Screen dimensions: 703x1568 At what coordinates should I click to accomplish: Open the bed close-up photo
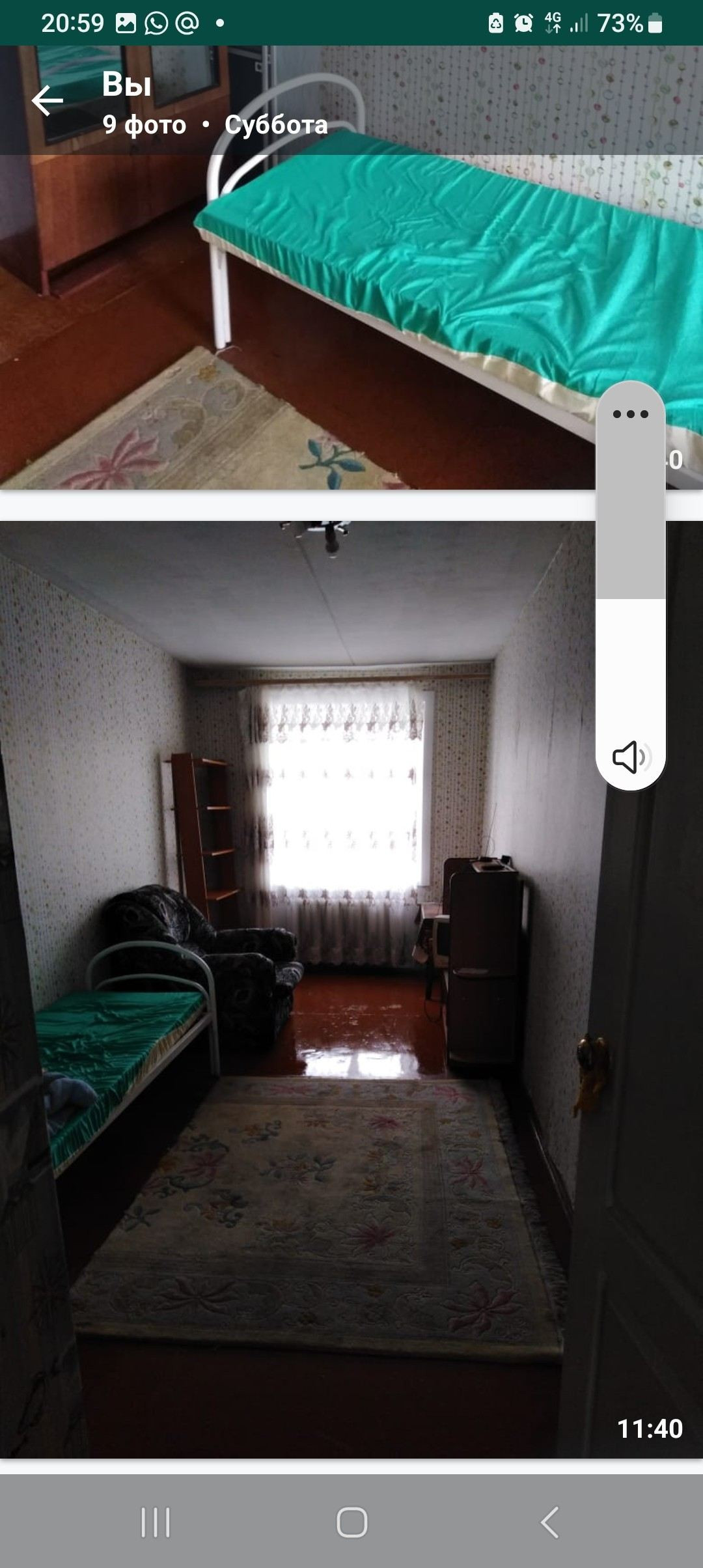click(x=297, y=267)
